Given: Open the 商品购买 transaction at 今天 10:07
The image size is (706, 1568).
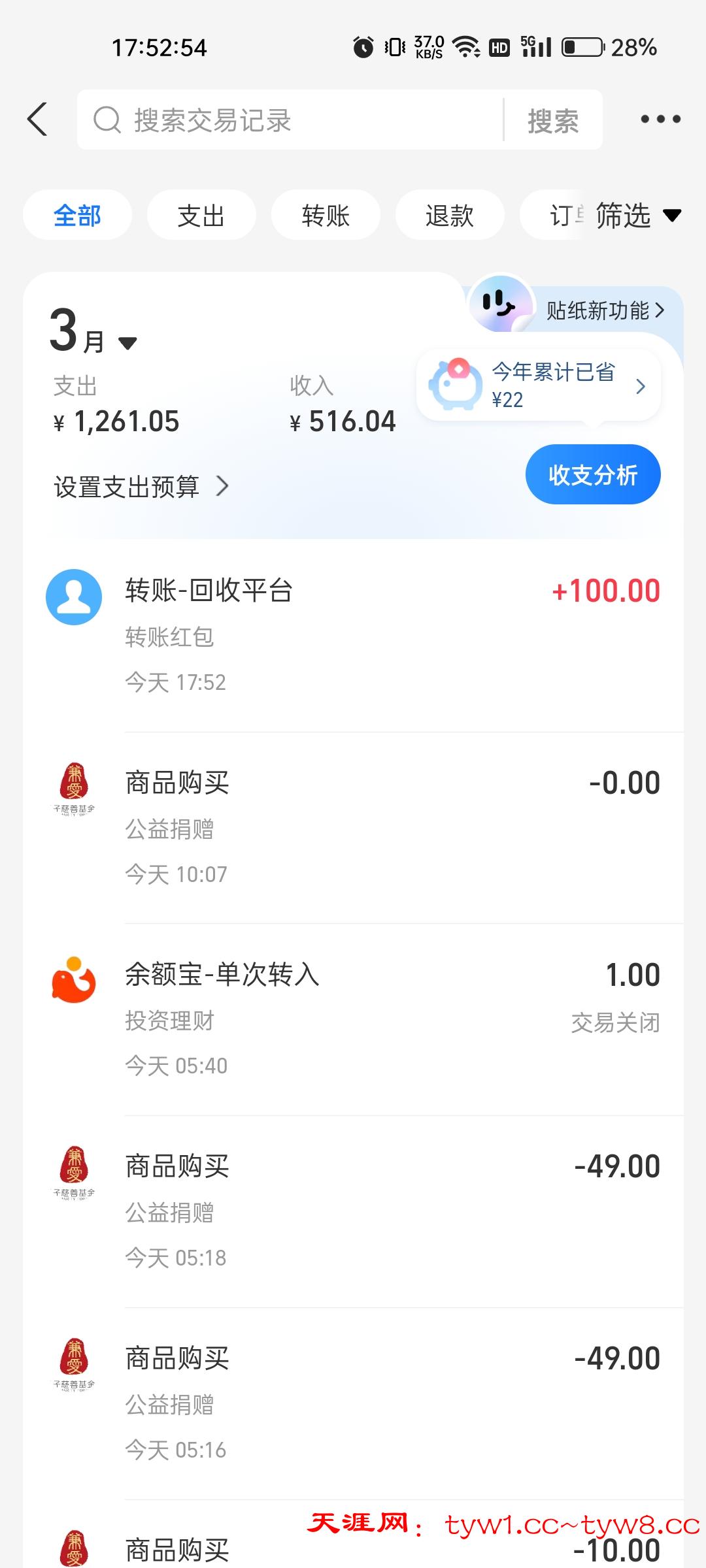Looking at the screenshot, I should pos(353,827).
